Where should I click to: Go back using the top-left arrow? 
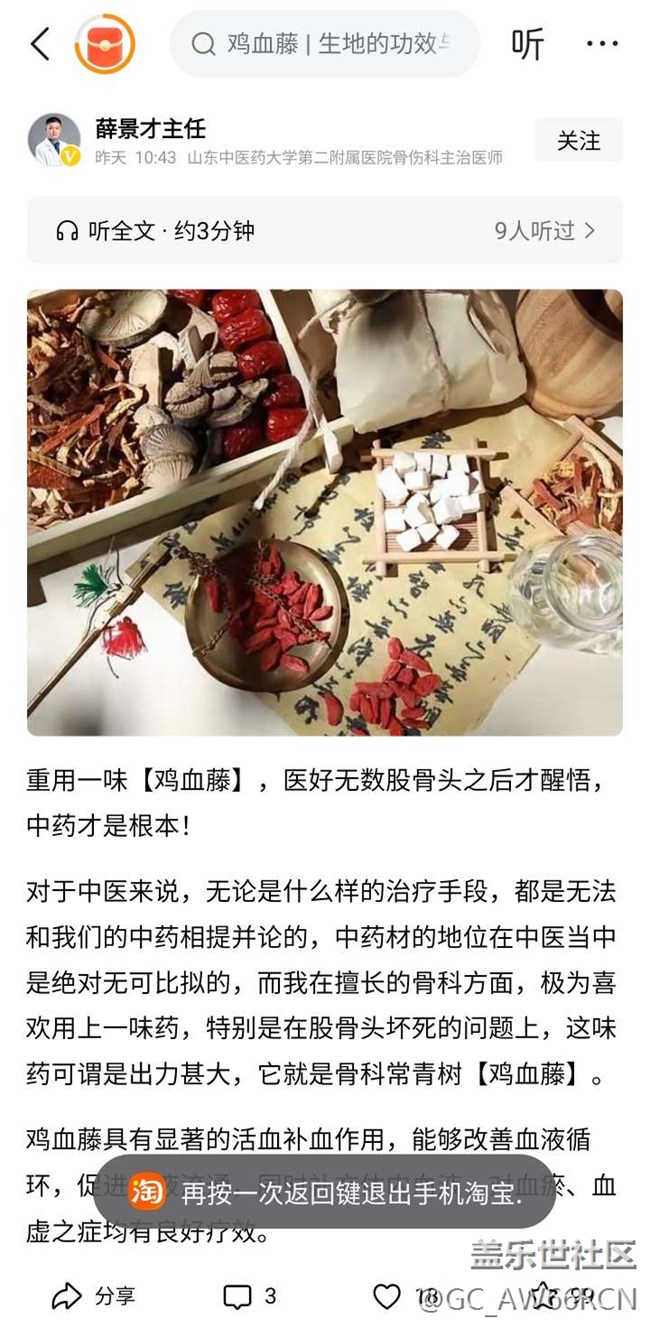tap(40, 44)
